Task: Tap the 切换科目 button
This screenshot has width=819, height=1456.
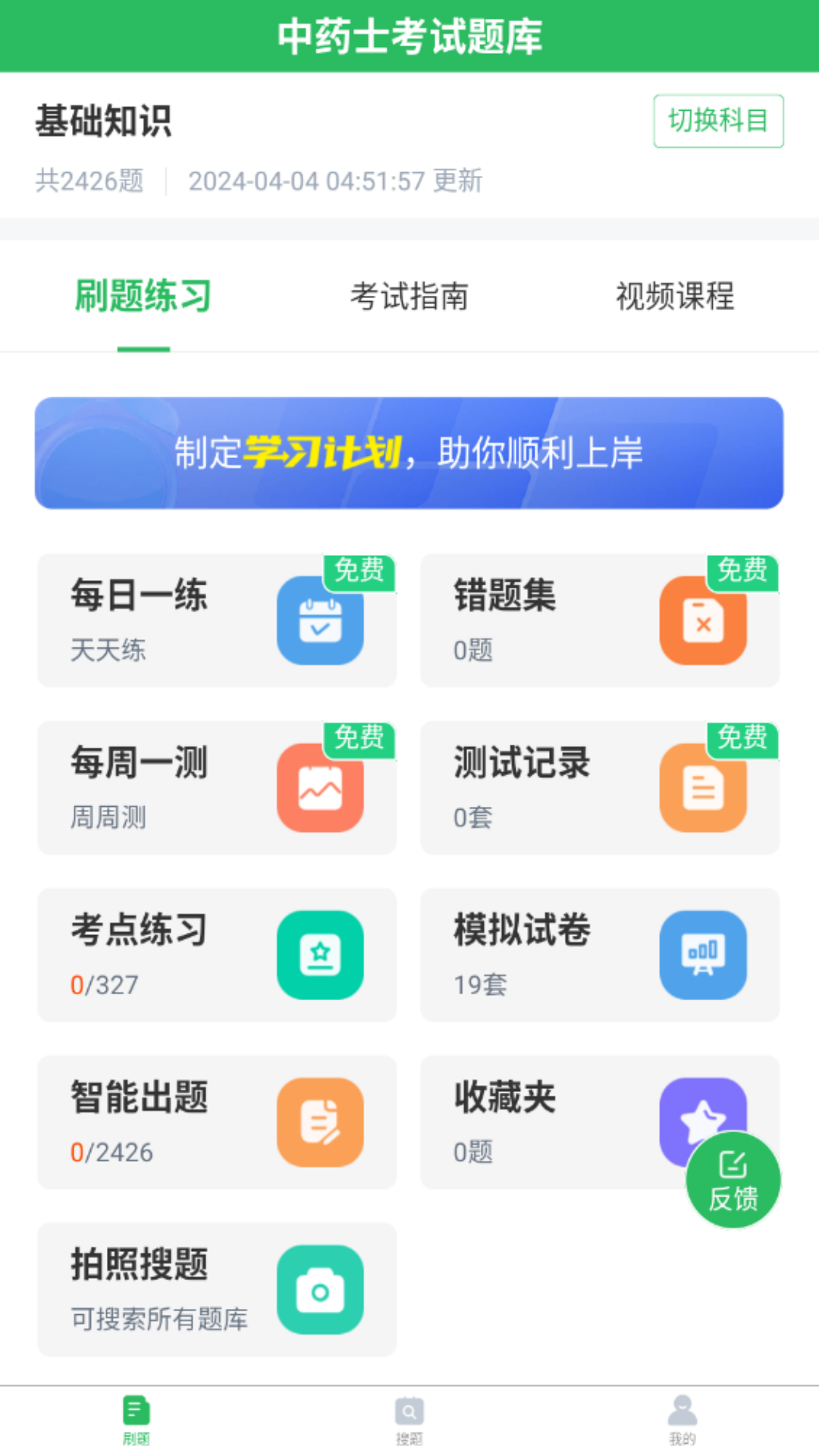Action: click(717, 121)
